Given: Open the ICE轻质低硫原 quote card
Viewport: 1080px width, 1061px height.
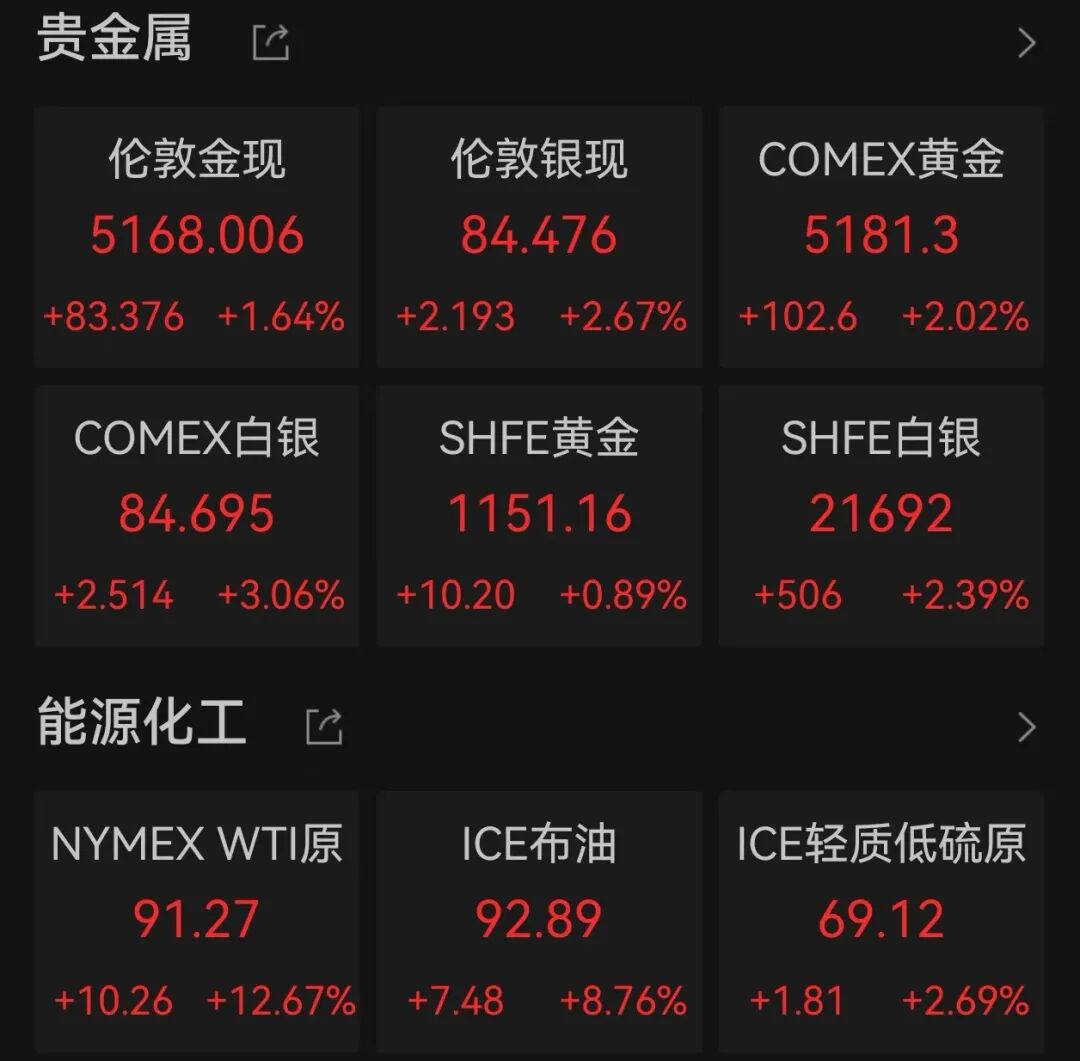Looking at the screenshot, I should pos(881,920).
